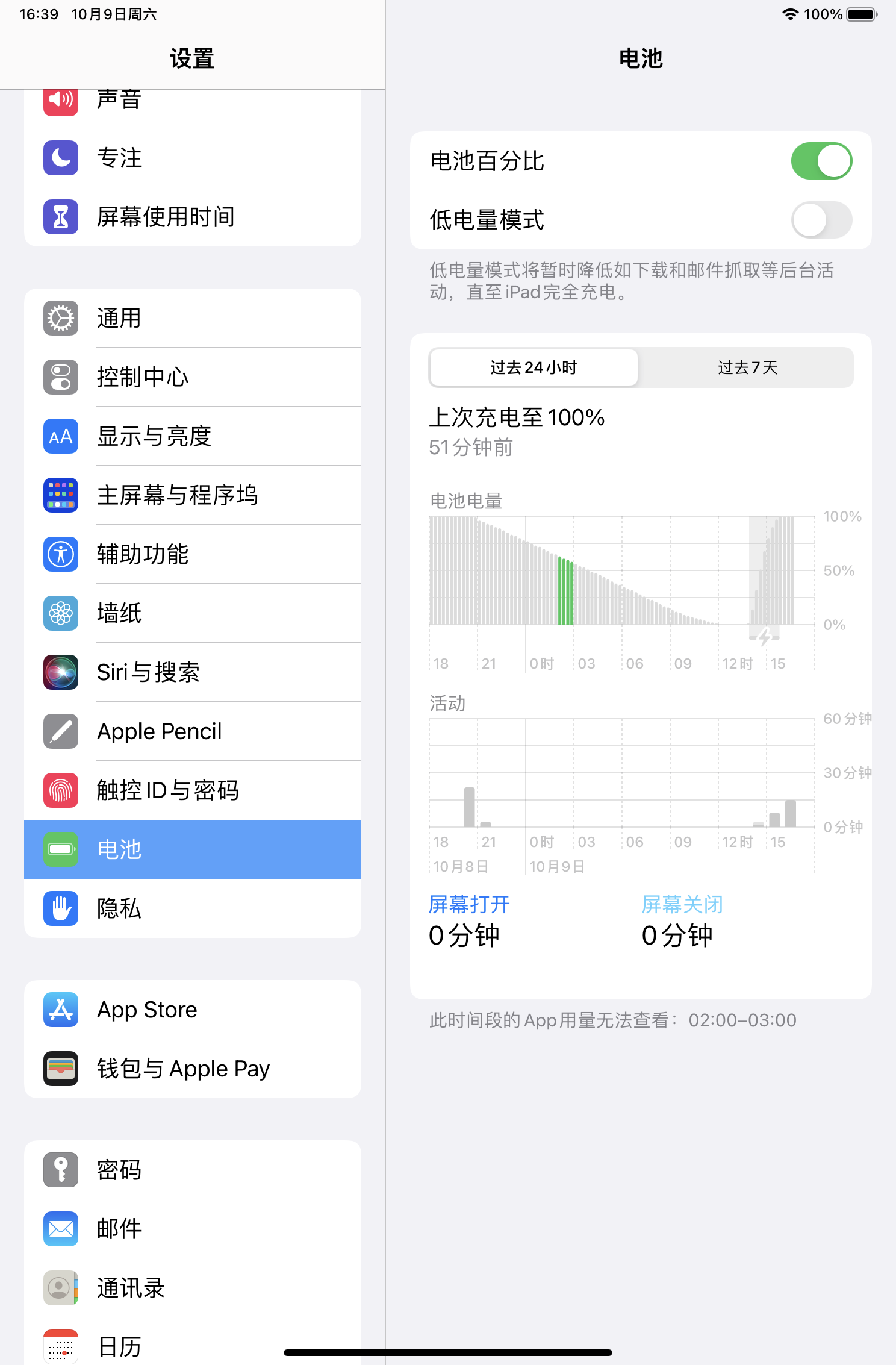896x1365 pixels.
Task: Open 邮件 settings
Action: [193, 1229]
